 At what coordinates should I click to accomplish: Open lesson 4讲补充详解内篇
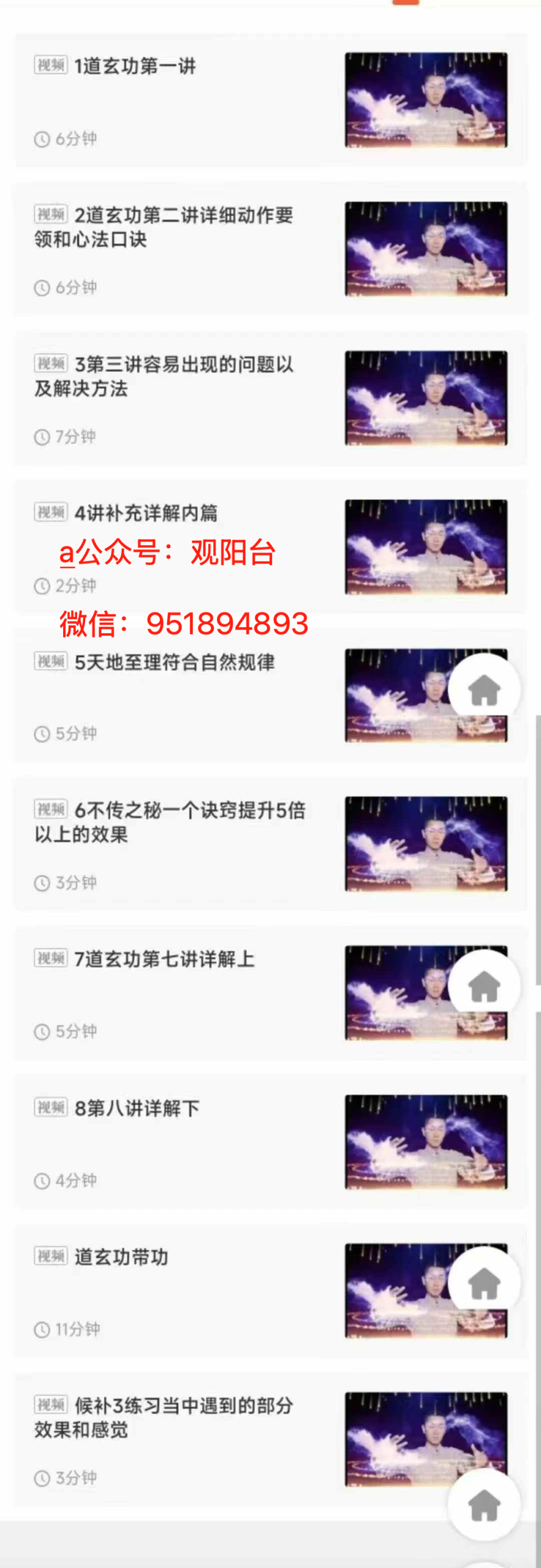(x=146, y=513)
